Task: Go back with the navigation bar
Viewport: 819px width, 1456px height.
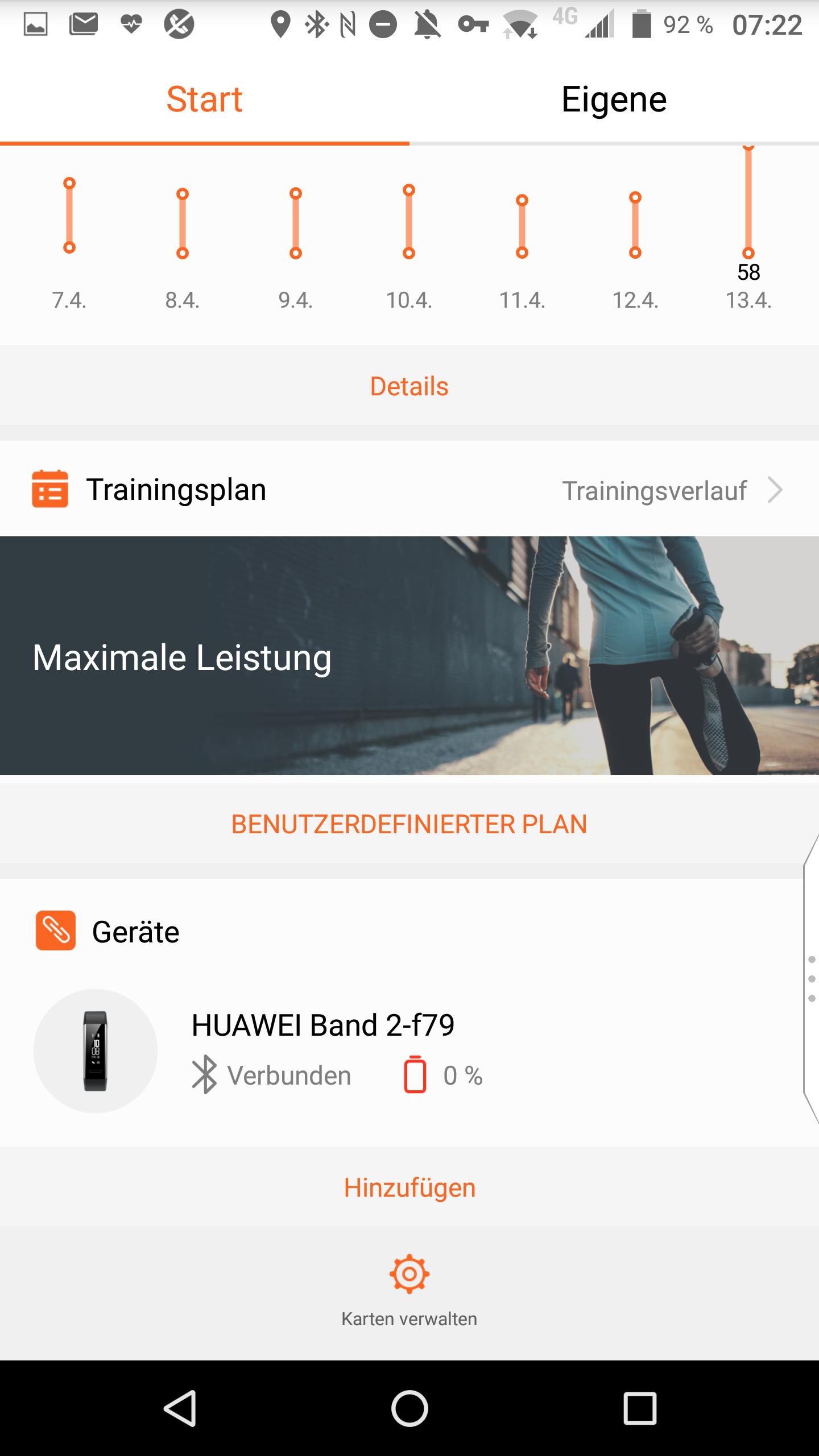Action: coord(180,1408)
